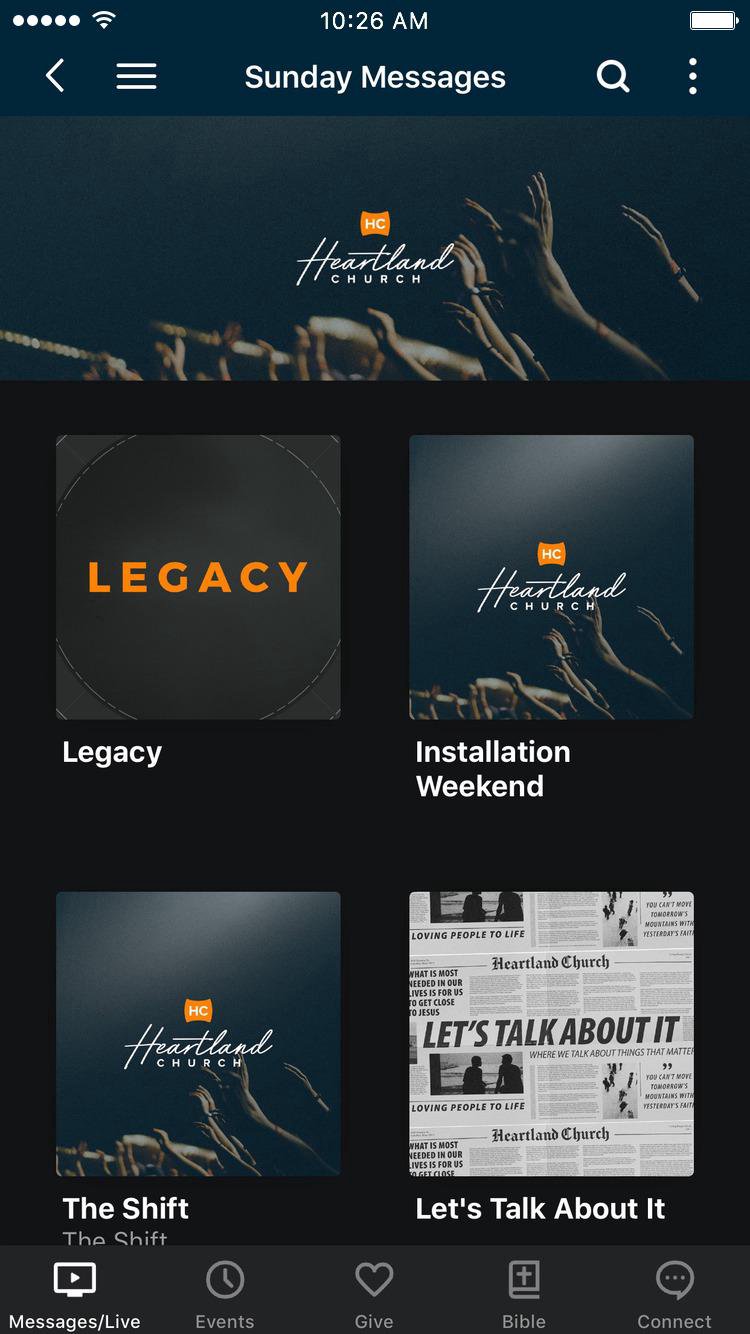Open the Legacy message series
This screenshot has height=1334, width=750.
click(198, 577)
